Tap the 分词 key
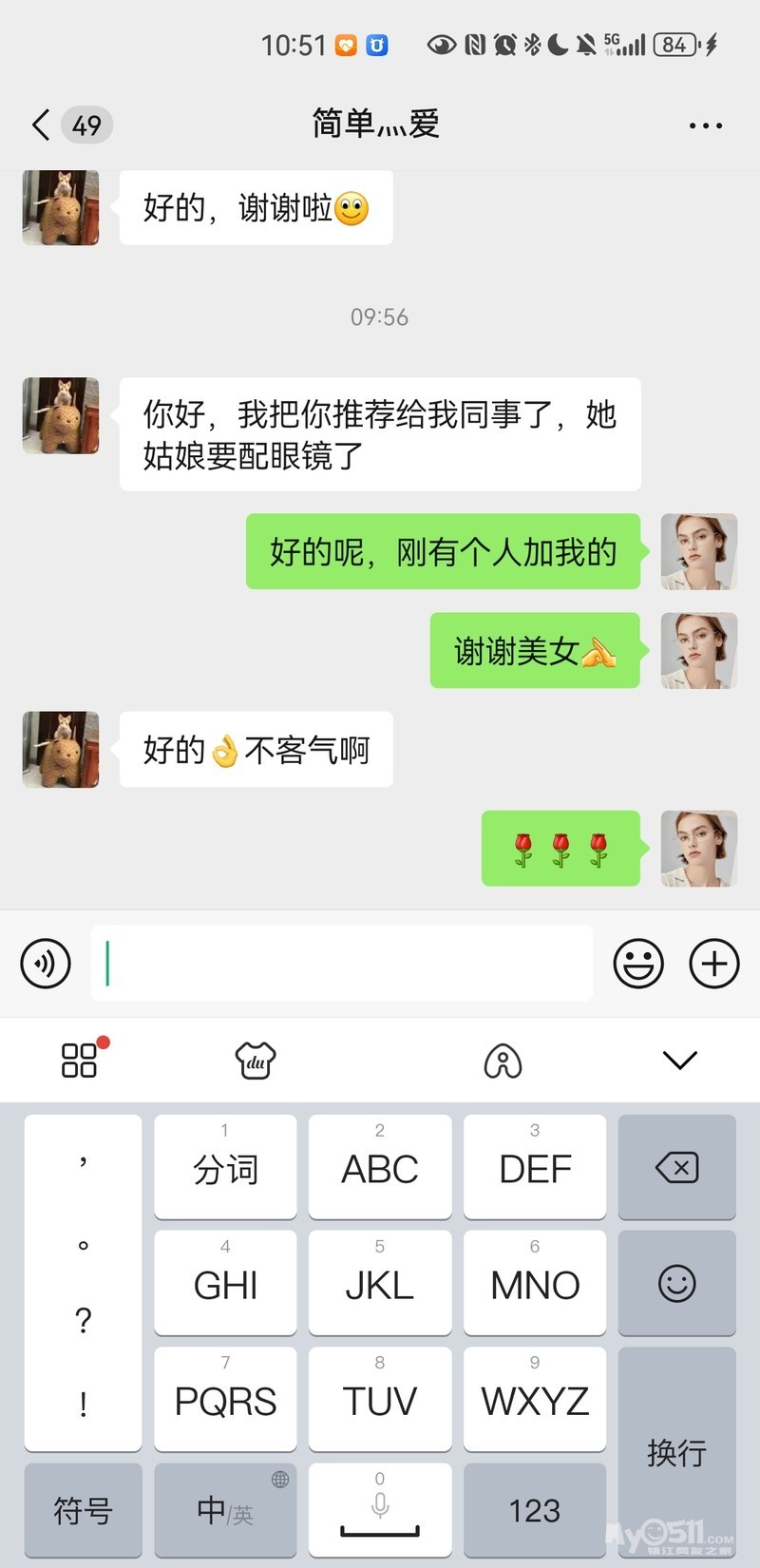760x1568 pixels. click(x=225, y=1168)
